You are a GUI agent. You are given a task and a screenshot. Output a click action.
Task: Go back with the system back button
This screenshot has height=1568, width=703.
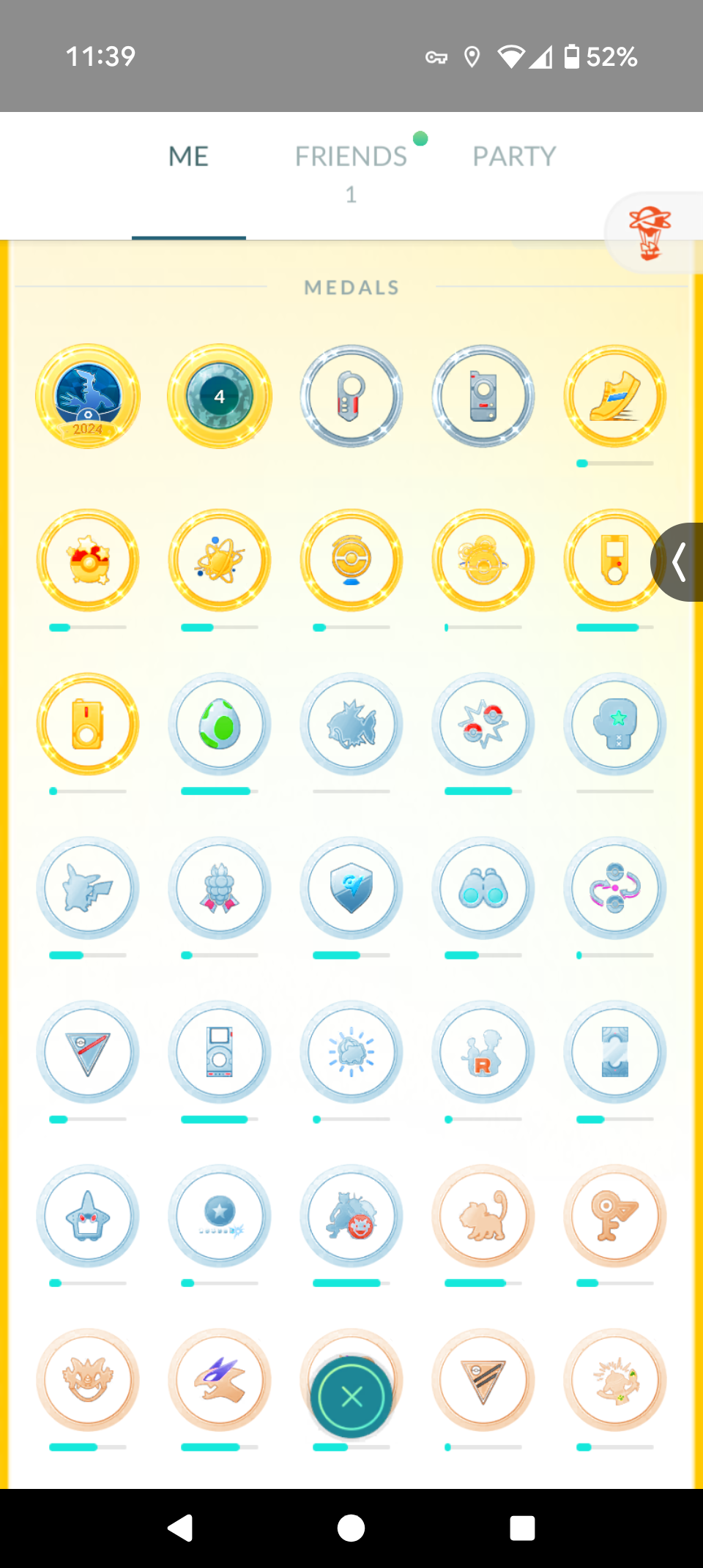(x=180, y=1528)
